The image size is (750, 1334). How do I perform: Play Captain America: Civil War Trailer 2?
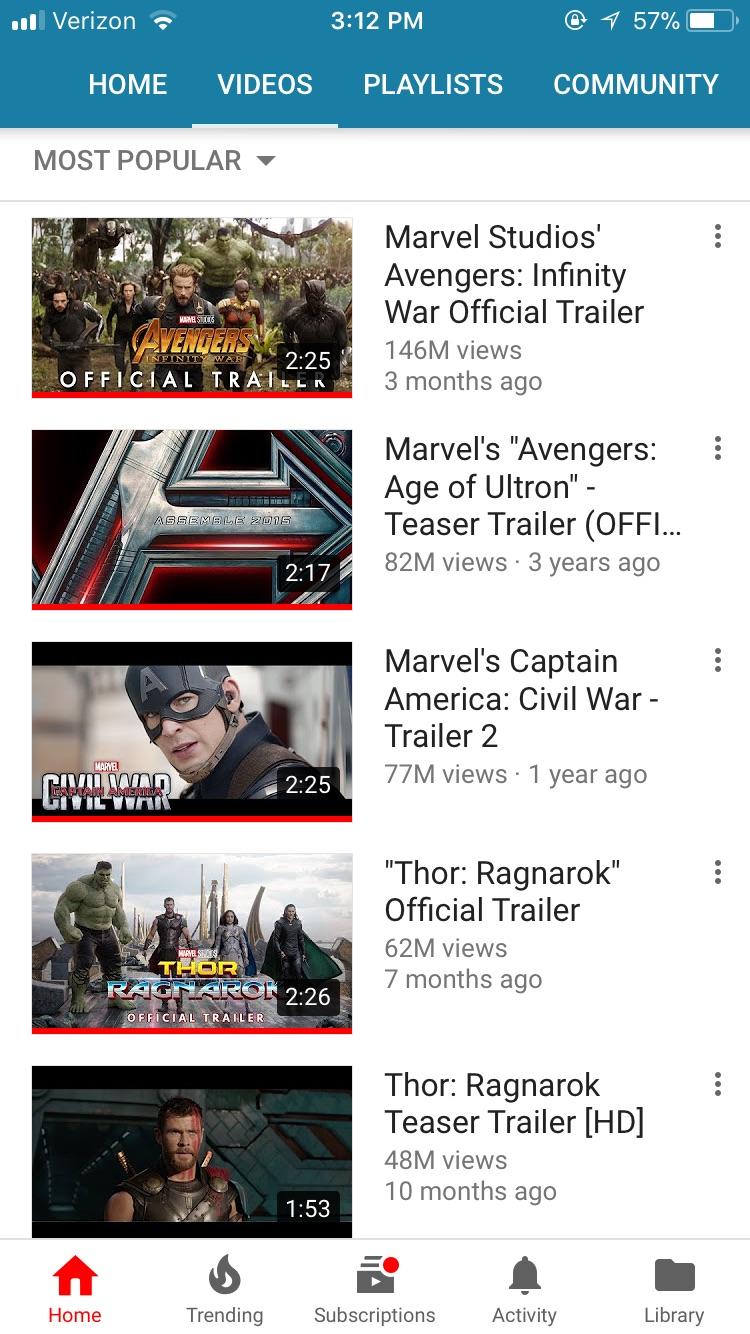(x=192, y=731)
